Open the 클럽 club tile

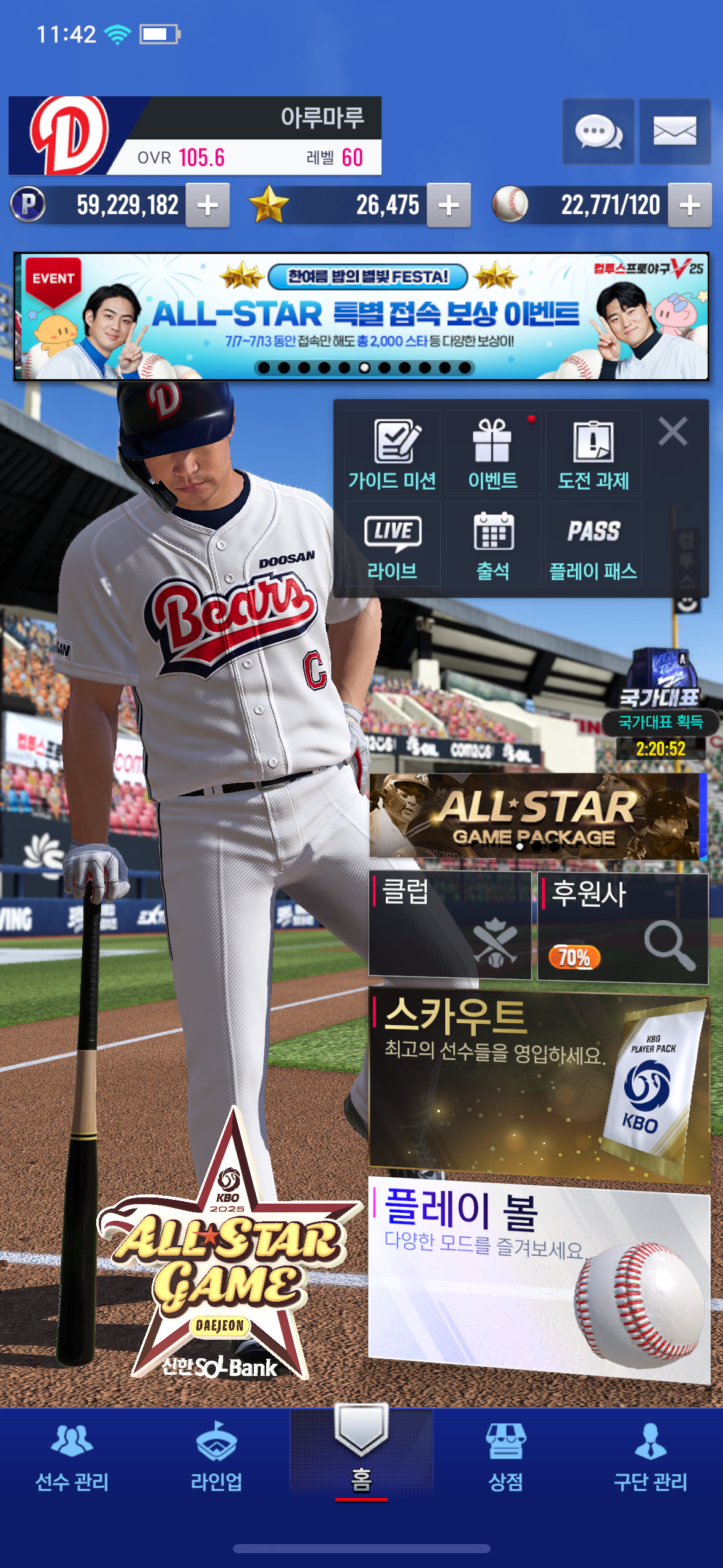tap(449, 925)
